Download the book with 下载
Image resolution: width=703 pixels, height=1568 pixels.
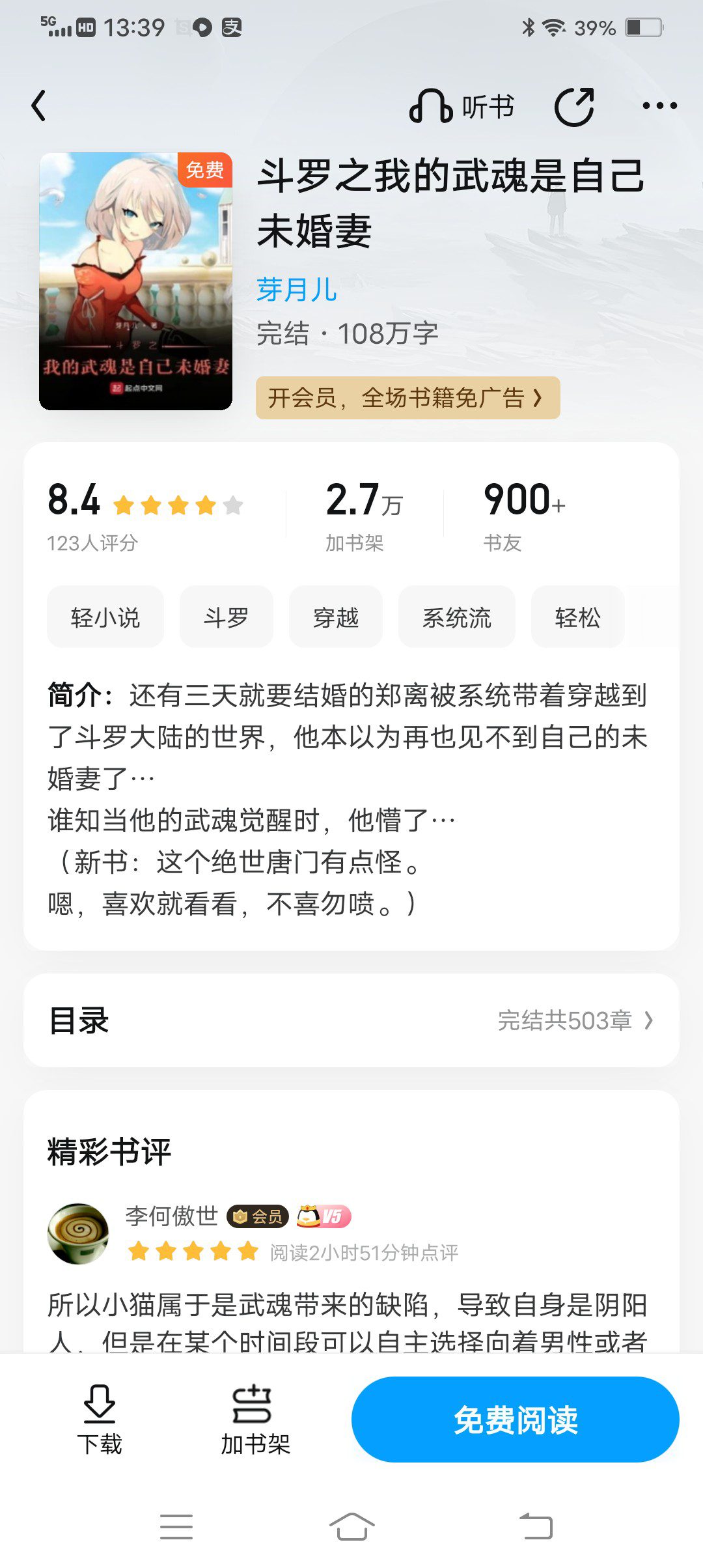pyautogui.click(x=100, y=1420)
